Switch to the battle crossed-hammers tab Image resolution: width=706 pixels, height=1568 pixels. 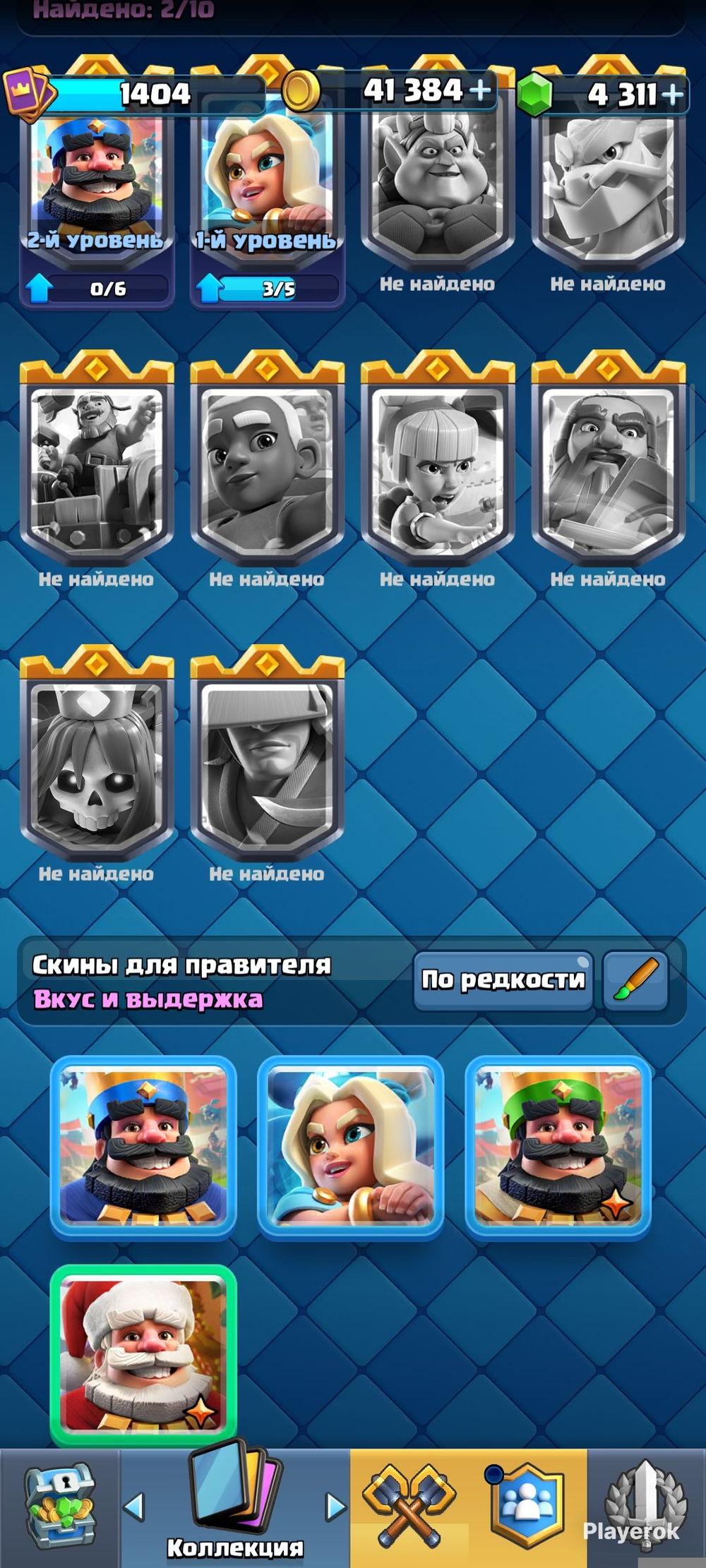click(409, 1508)
